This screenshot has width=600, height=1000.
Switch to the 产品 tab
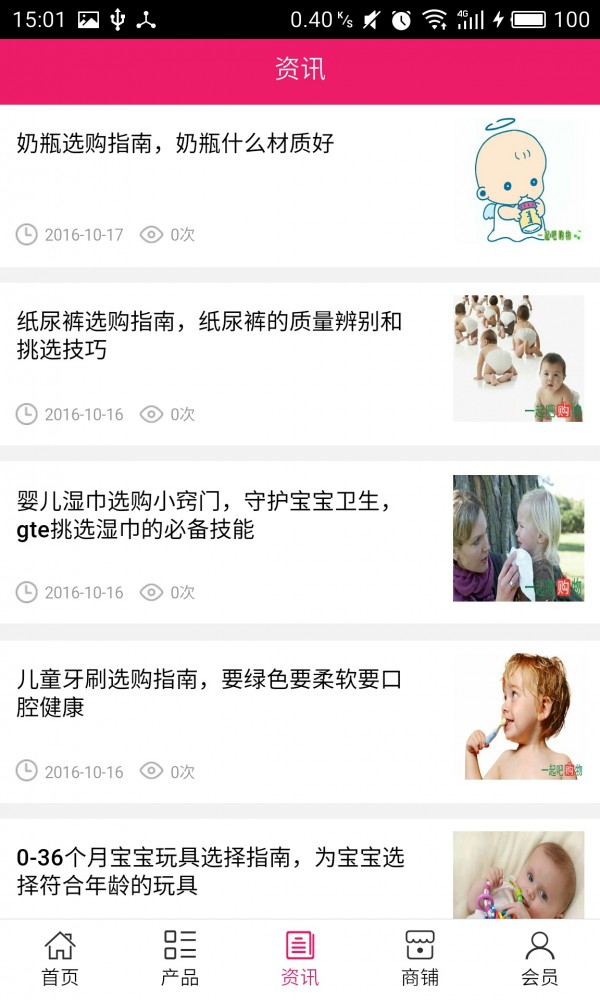(180, 958)
